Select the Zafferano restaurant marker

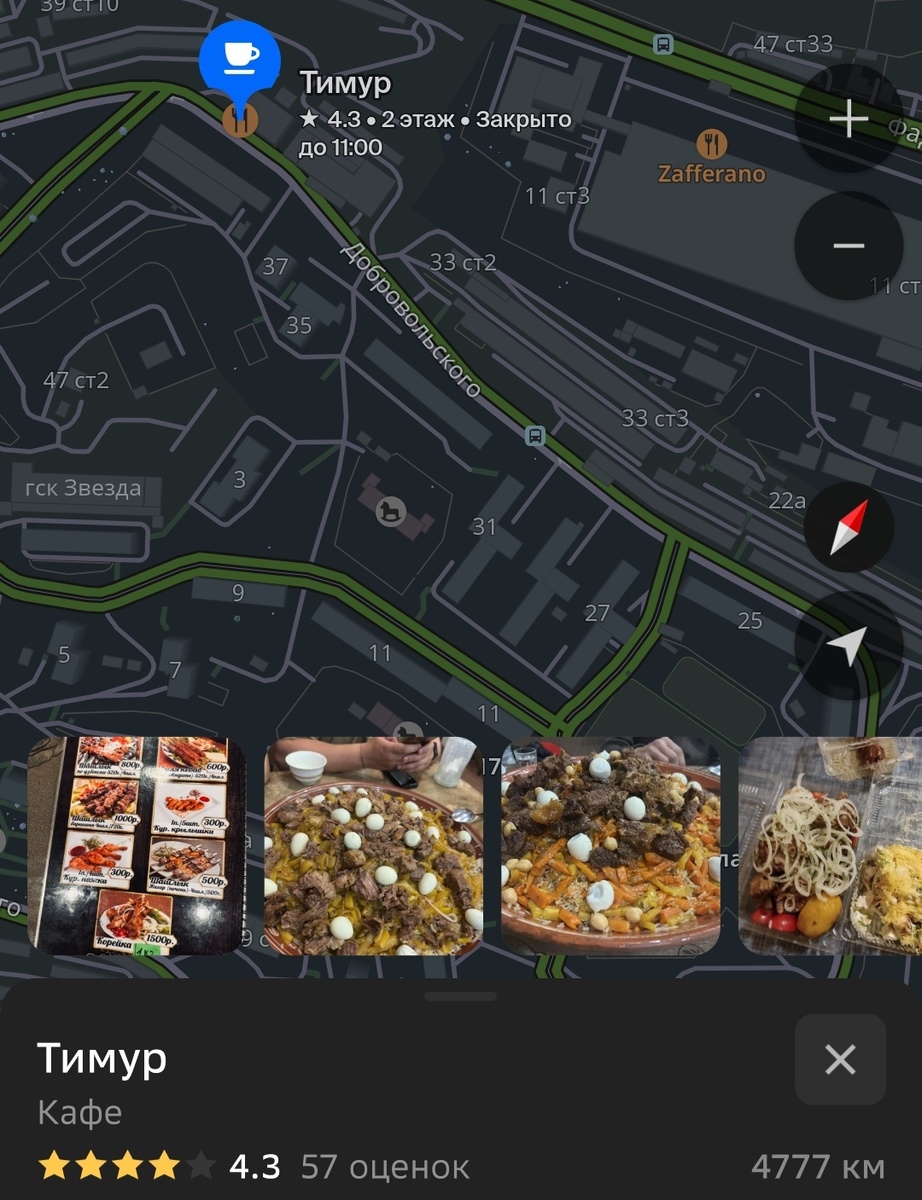[x=712, y=144]
